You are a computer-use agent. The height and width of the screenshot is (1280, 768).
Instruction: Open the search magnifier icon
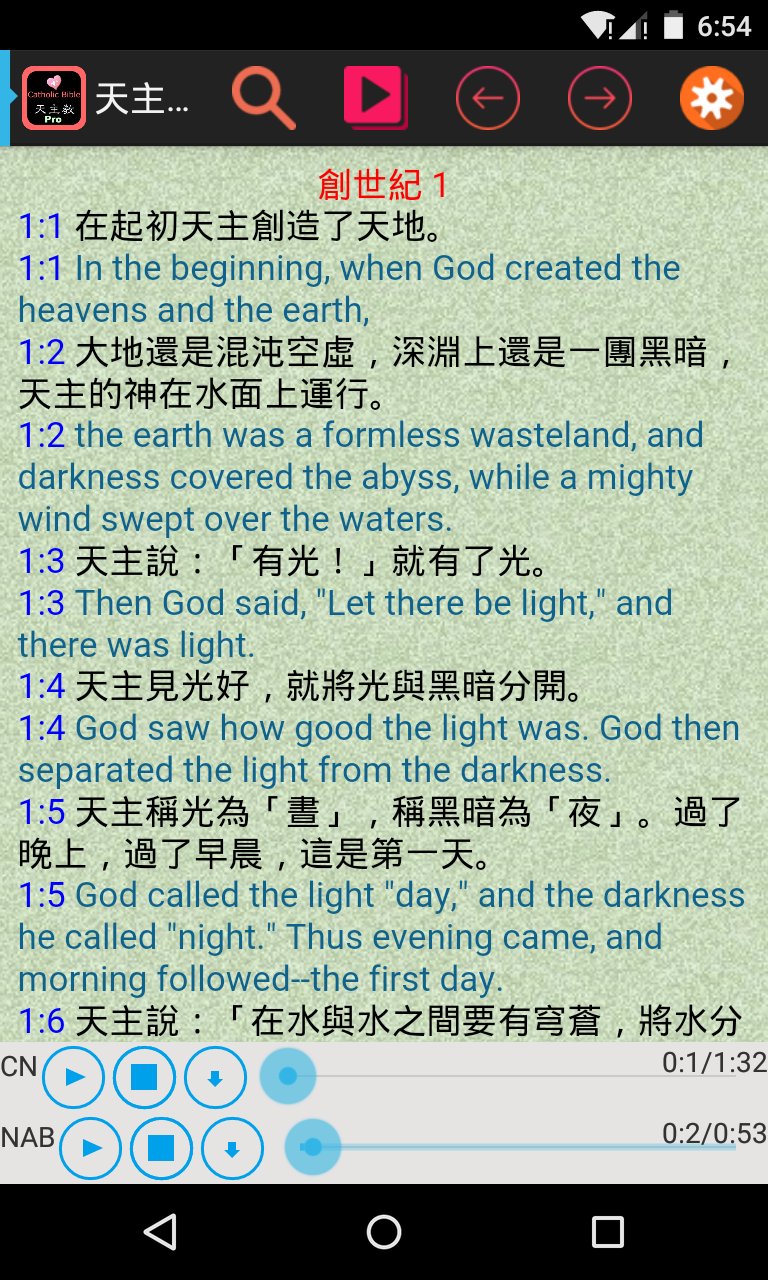point(264,98)
